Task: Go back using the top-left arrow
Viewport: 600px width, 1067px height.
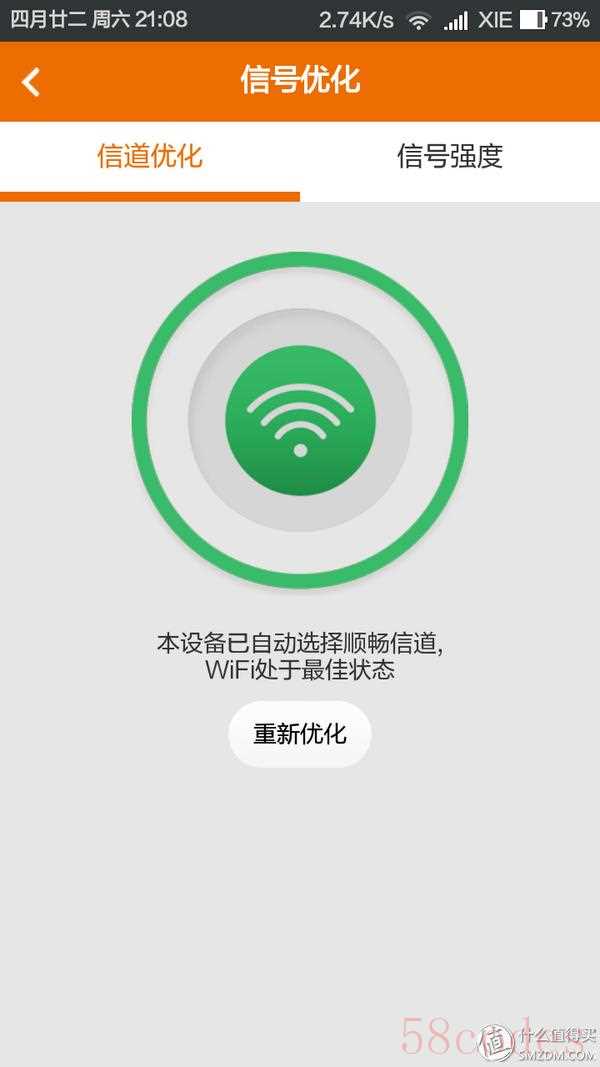Action: pos(31,82)
